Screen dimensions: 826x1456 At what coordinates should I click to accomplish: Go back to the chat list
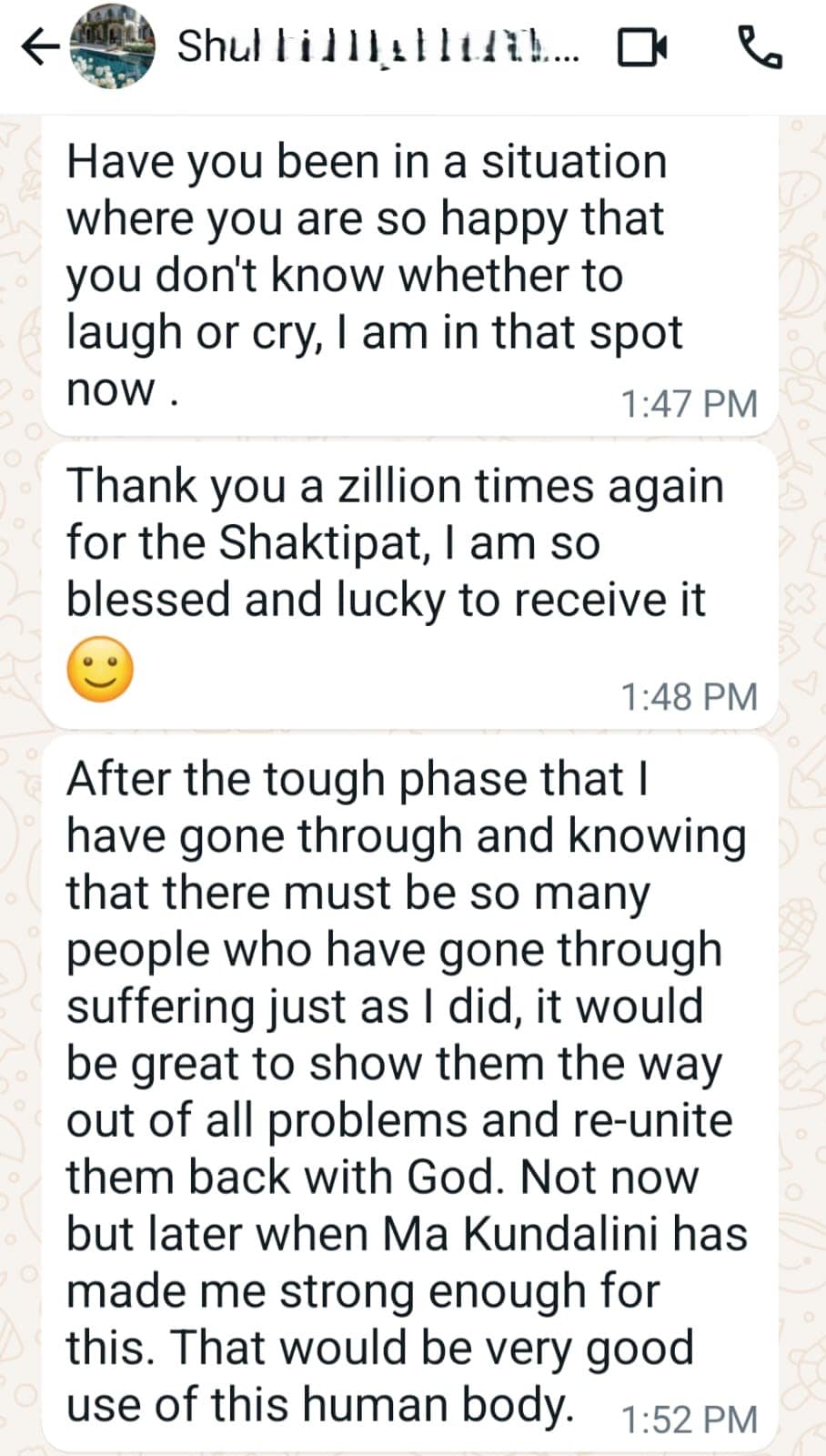click(x=40, y=47)
